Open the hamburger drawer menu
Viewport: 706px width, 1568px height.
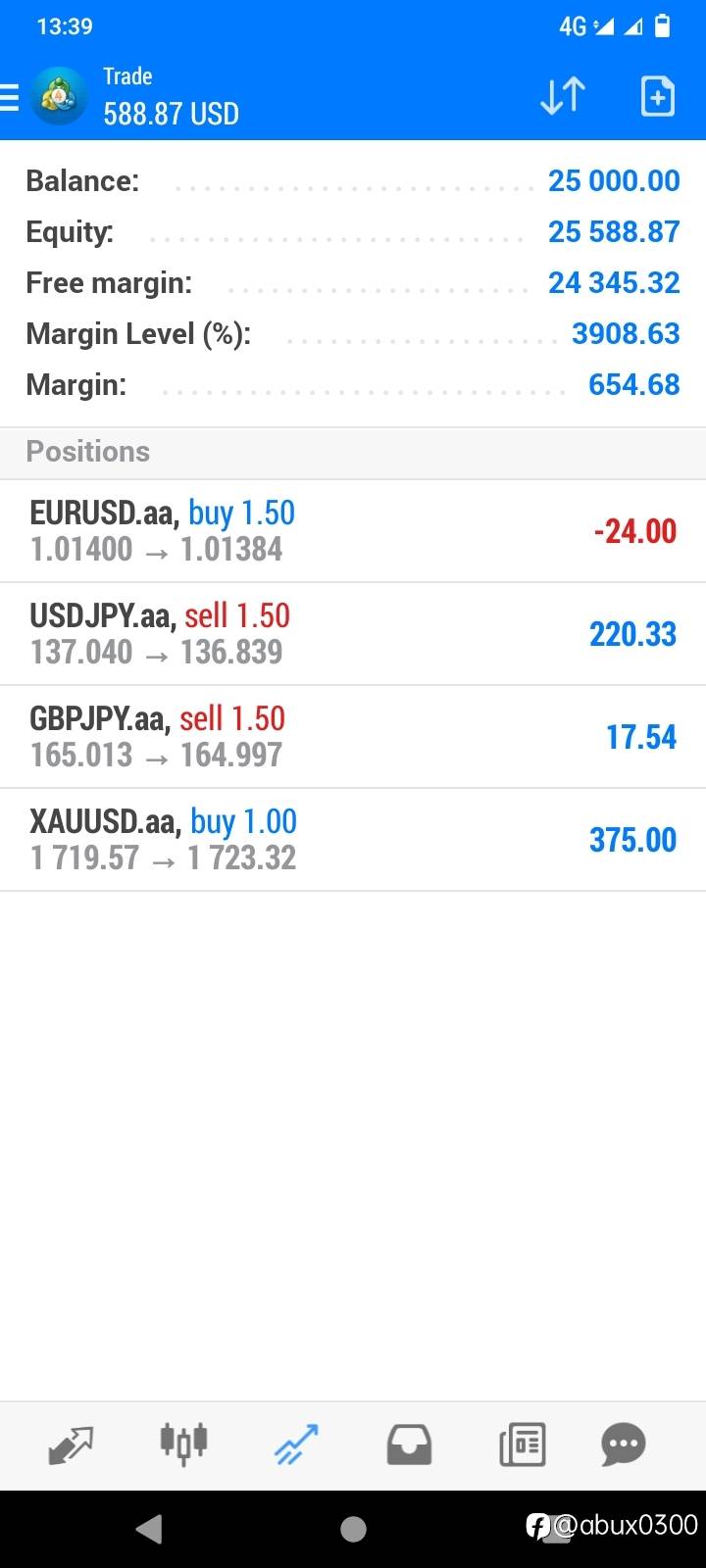point(10,97)
